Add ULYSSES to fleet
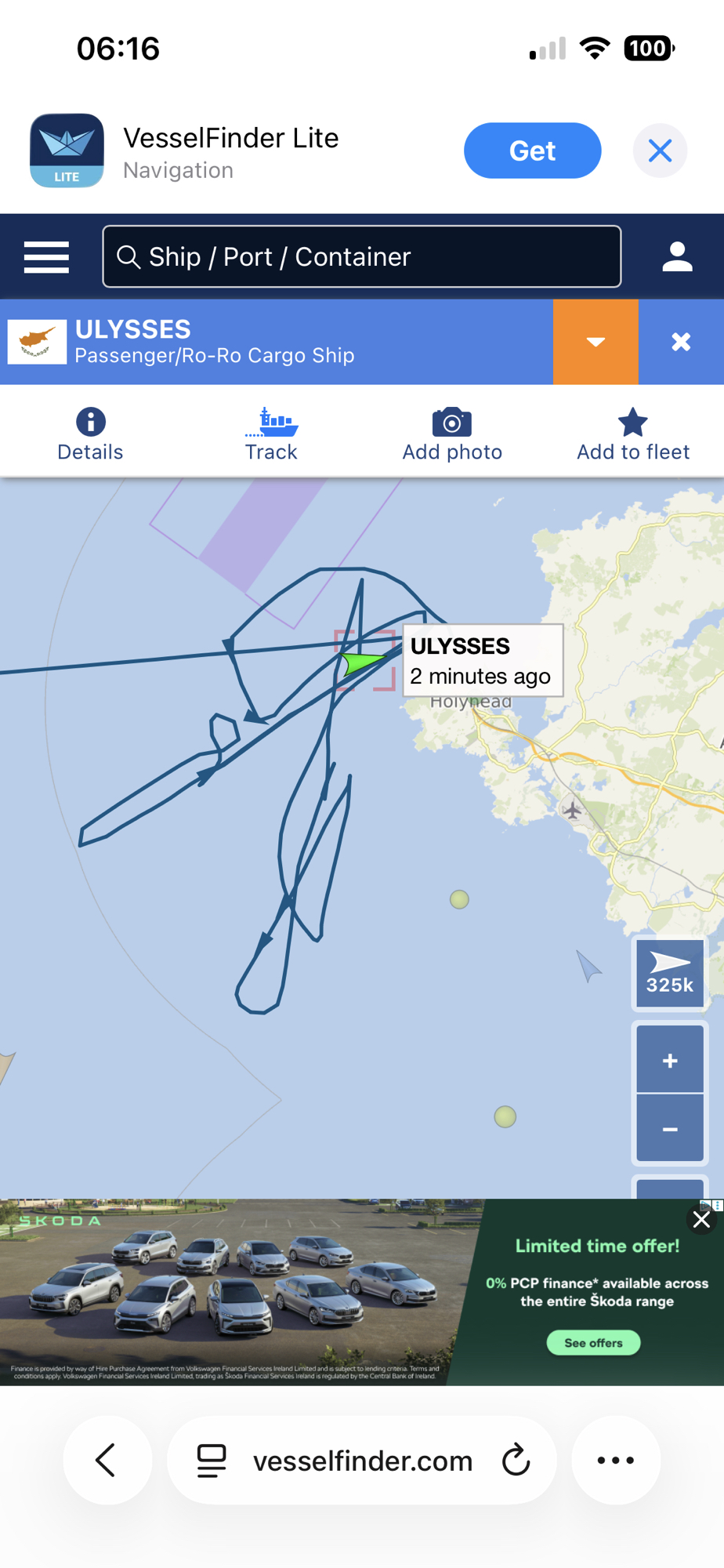This screenshot has width=724, height=1568. pos(633,434)
